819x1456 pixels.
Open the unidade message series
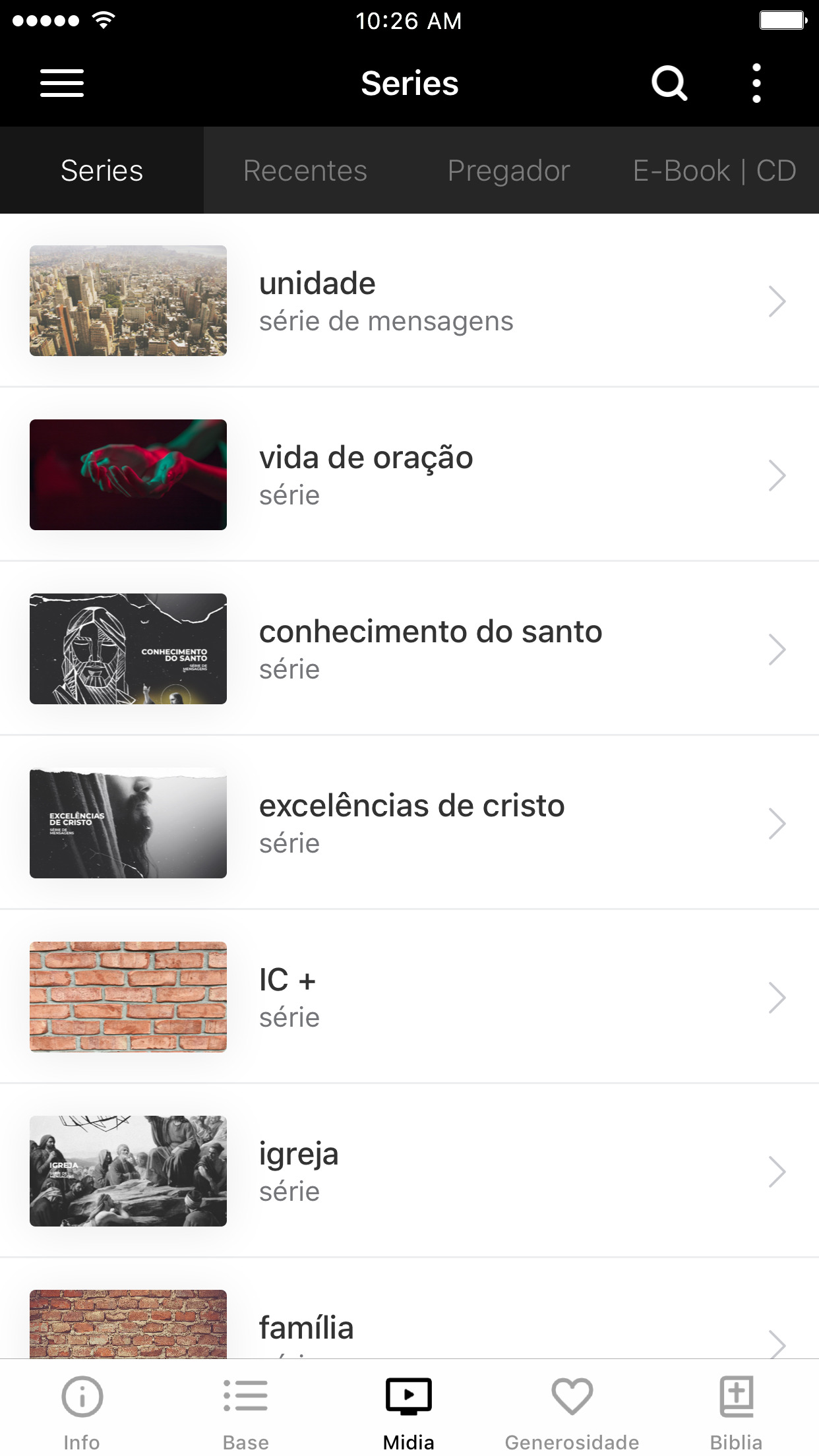[409, 301]
